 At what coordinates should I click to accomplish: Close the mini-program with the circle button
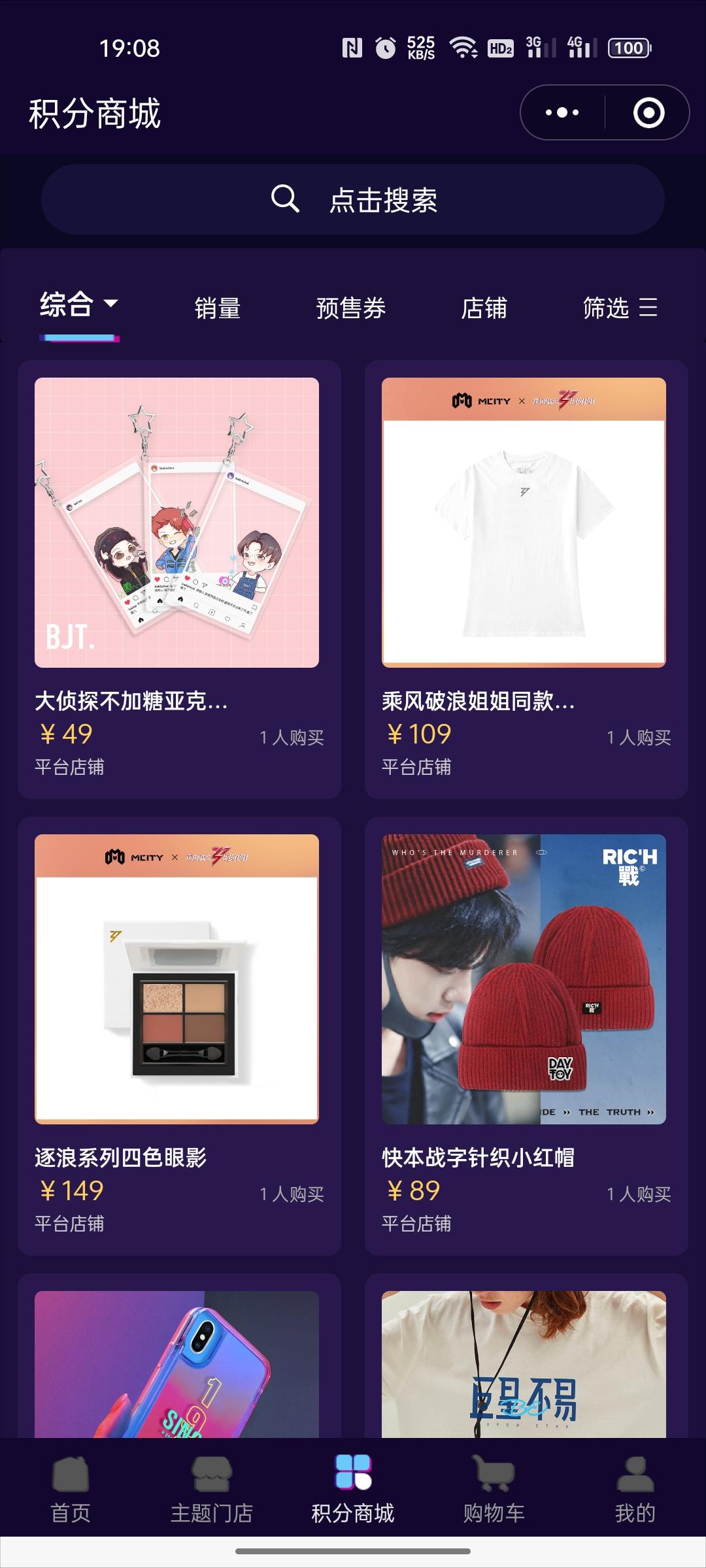pyautogui.click(x=648, y=112)
